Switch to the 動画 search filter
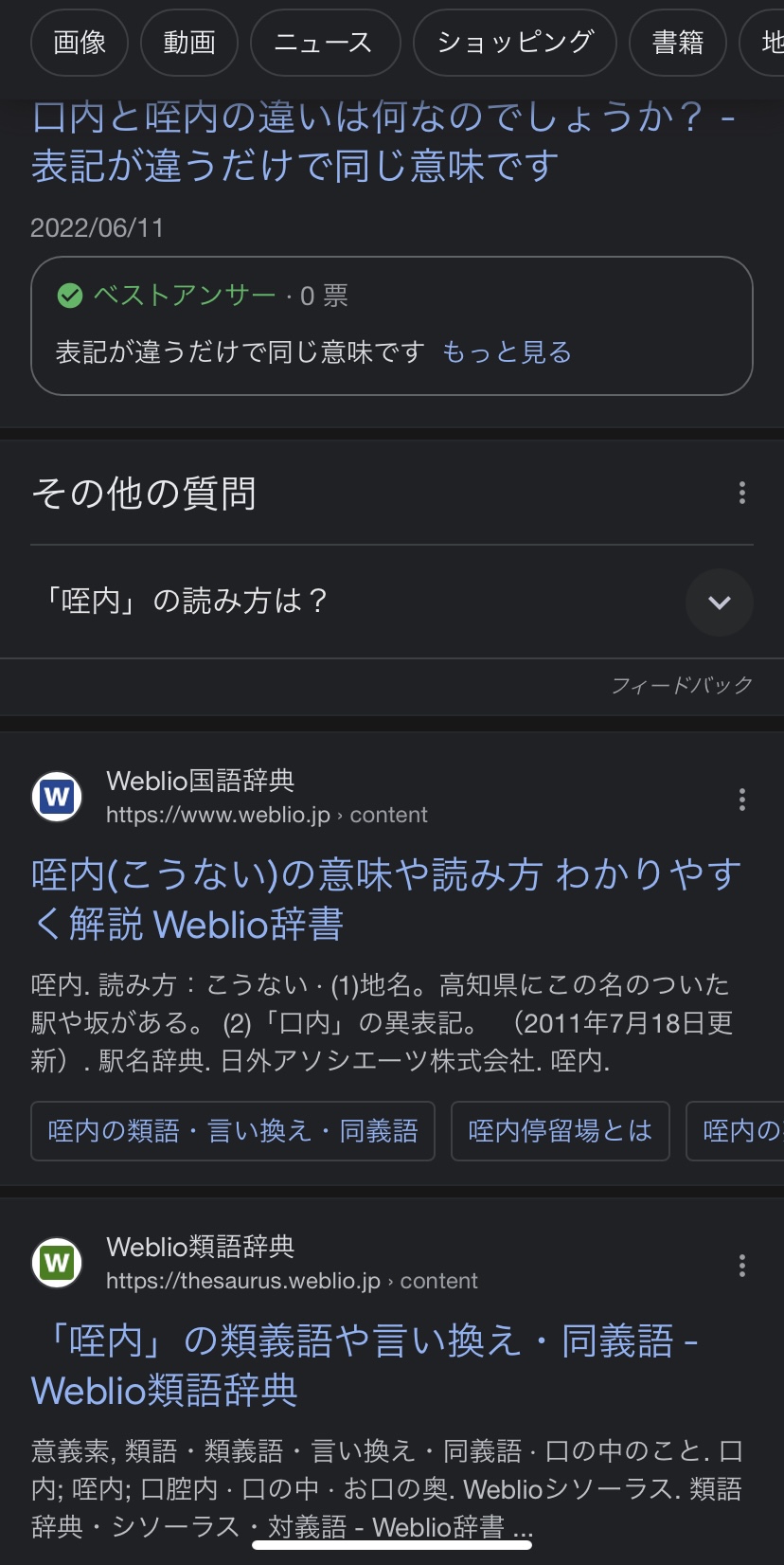The height and width of the screenshot is (1565, 784). [189, 43]
